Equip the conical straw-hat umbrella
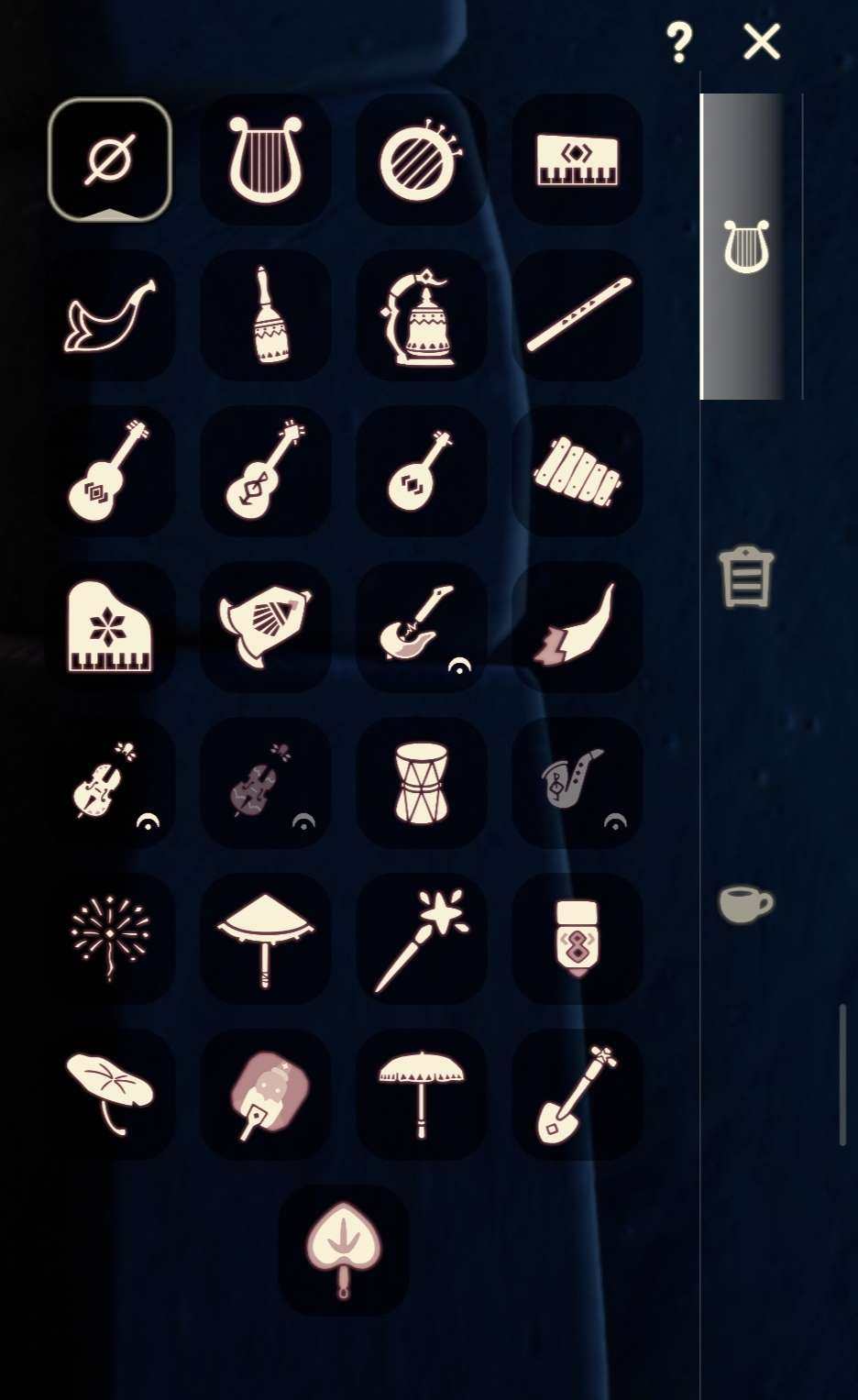858x1400 pixels. 266,939
